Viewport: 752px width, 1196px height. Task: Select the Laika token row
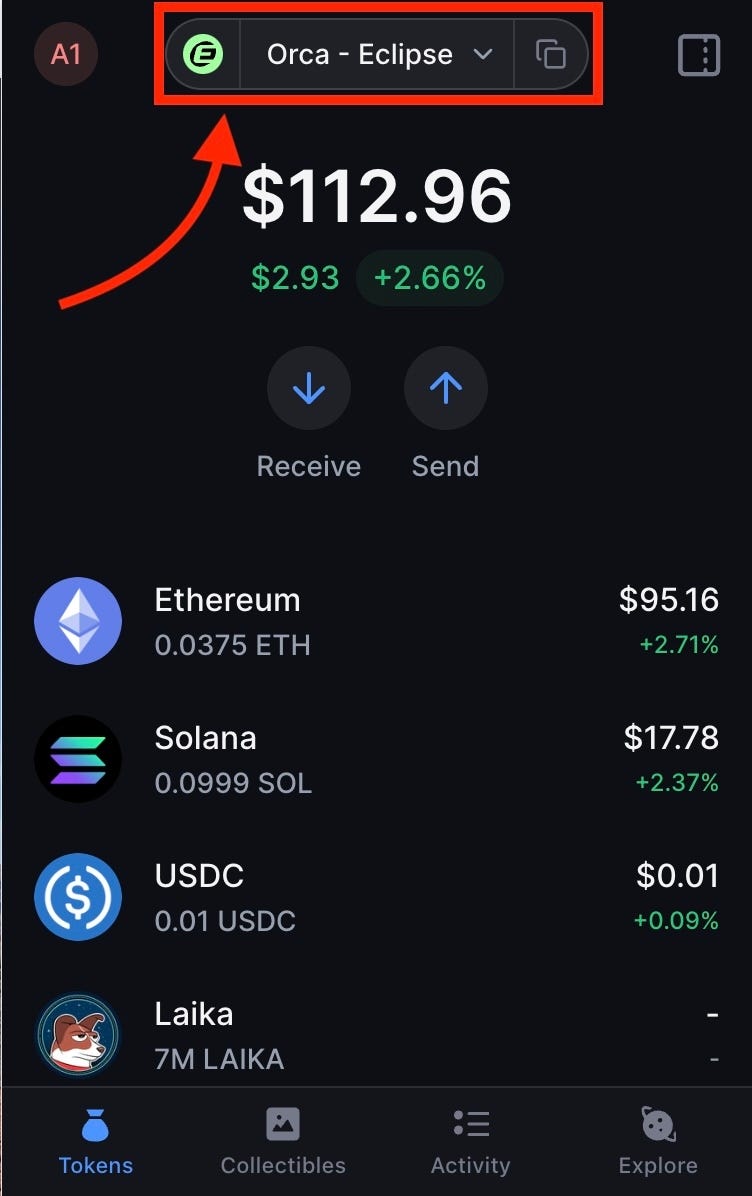pyautogui.click(x=376, y=1034)
